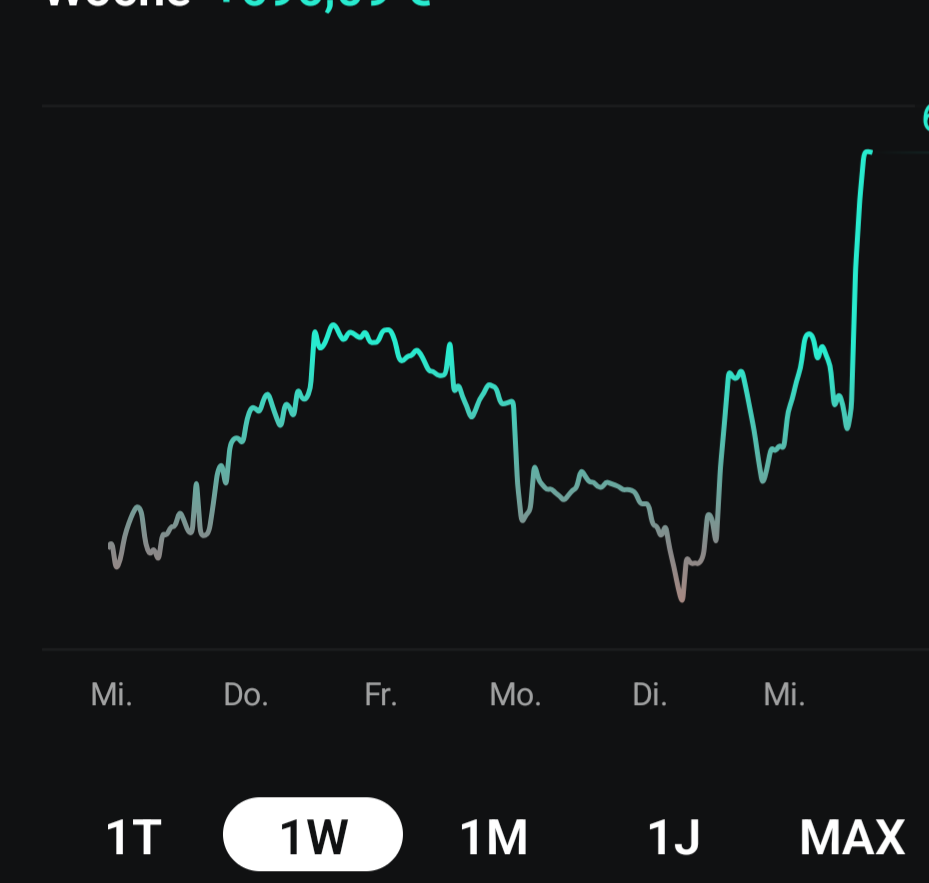Screen dimensions: 929x883
Task: Change chart to 1J view
Action: (673, 836)
